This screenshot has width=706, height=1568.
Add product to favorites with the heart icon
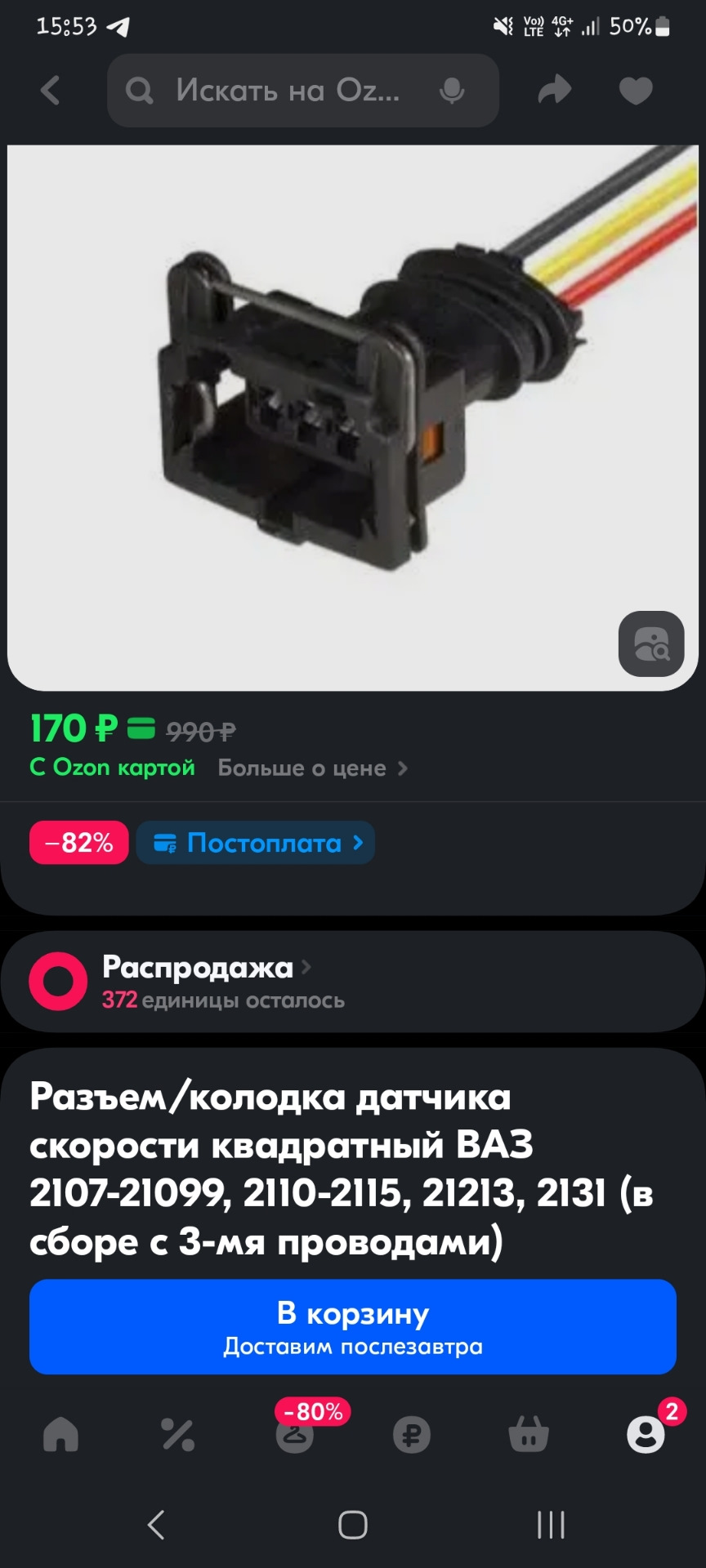pyautogui.click(x=635, y=91)
